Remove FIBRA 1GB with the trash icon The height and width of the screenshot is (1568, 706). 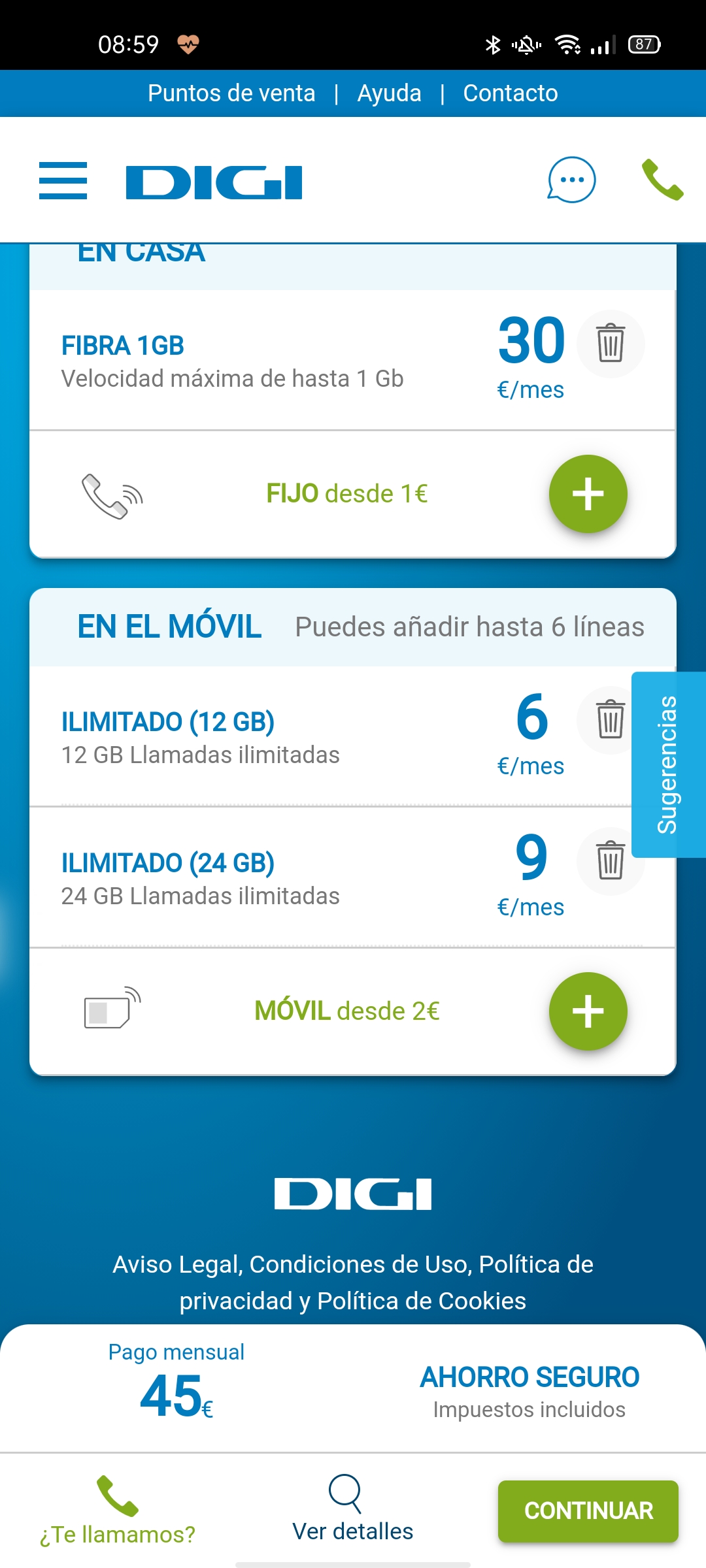(611, 343)
